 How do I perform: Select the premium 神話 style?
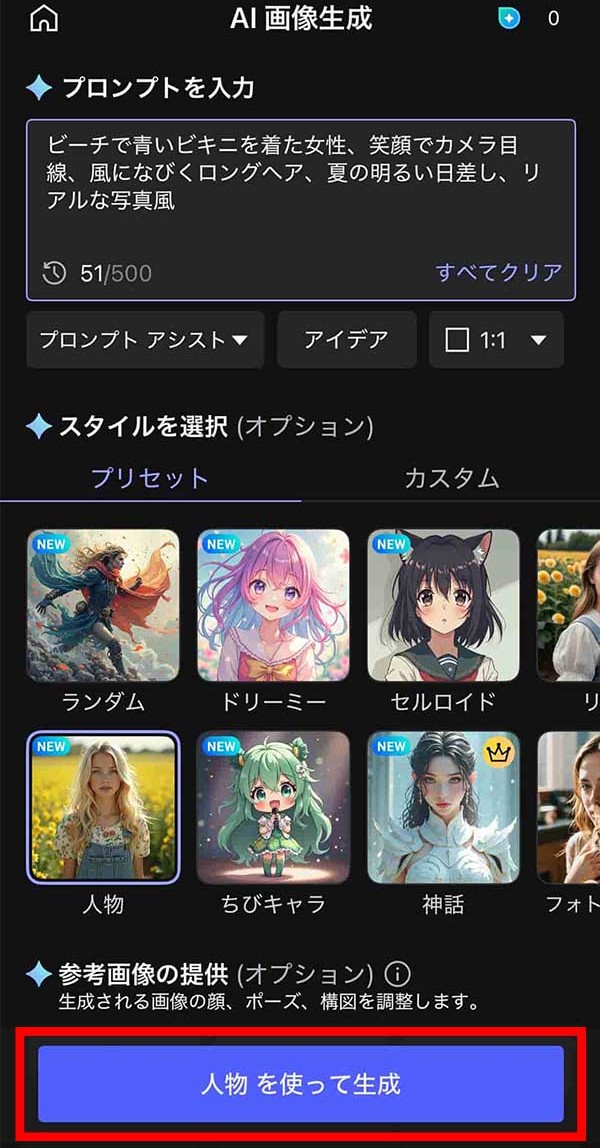[x=443, y=808]
